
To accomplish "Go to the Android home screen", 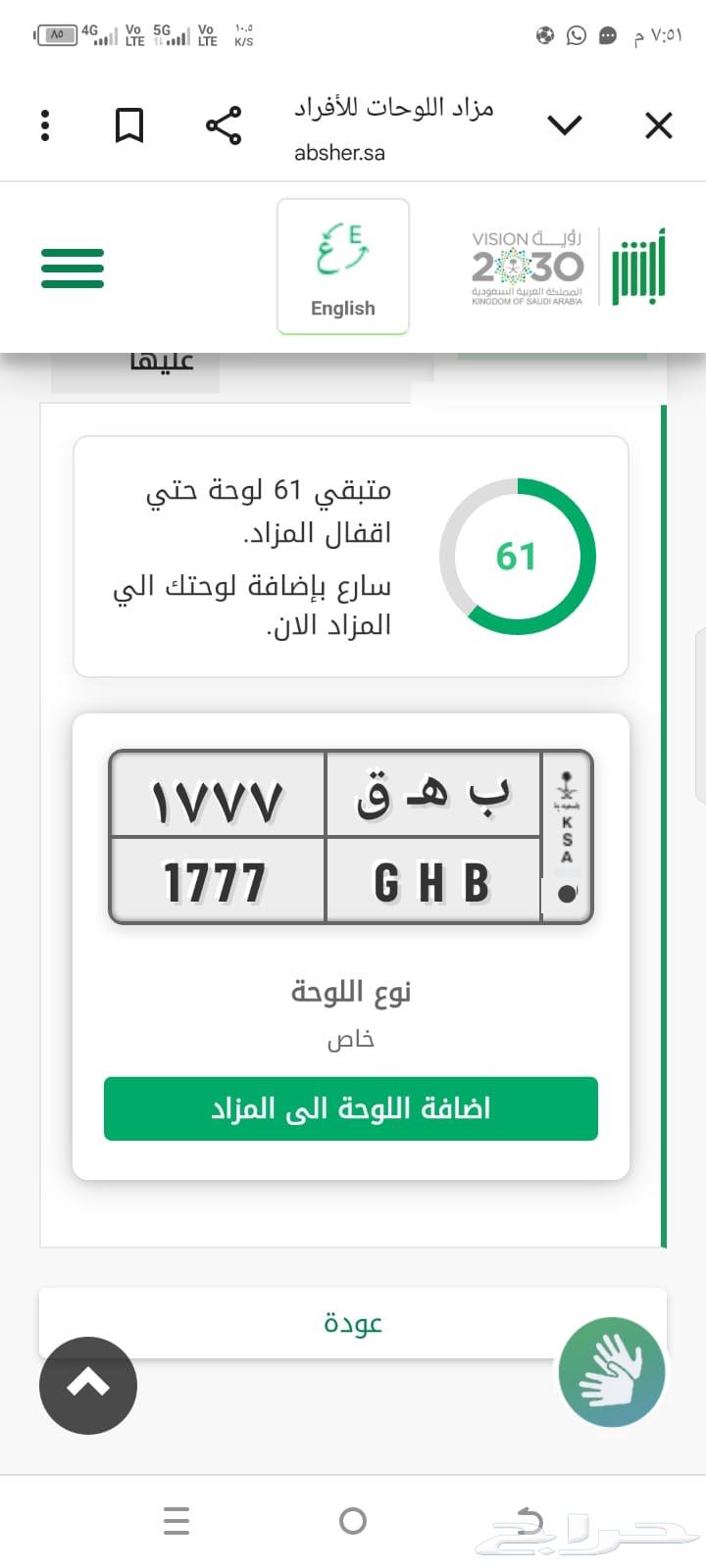I will pos(353,1521).
